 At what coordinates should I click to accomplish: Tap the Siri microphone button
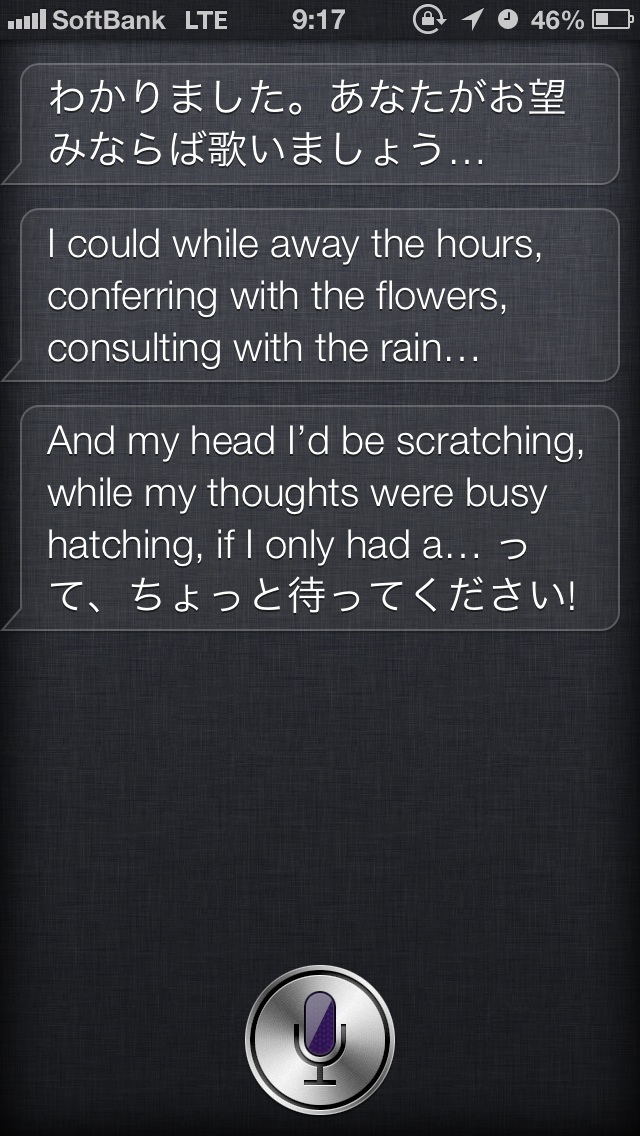tap(320, 1039)
